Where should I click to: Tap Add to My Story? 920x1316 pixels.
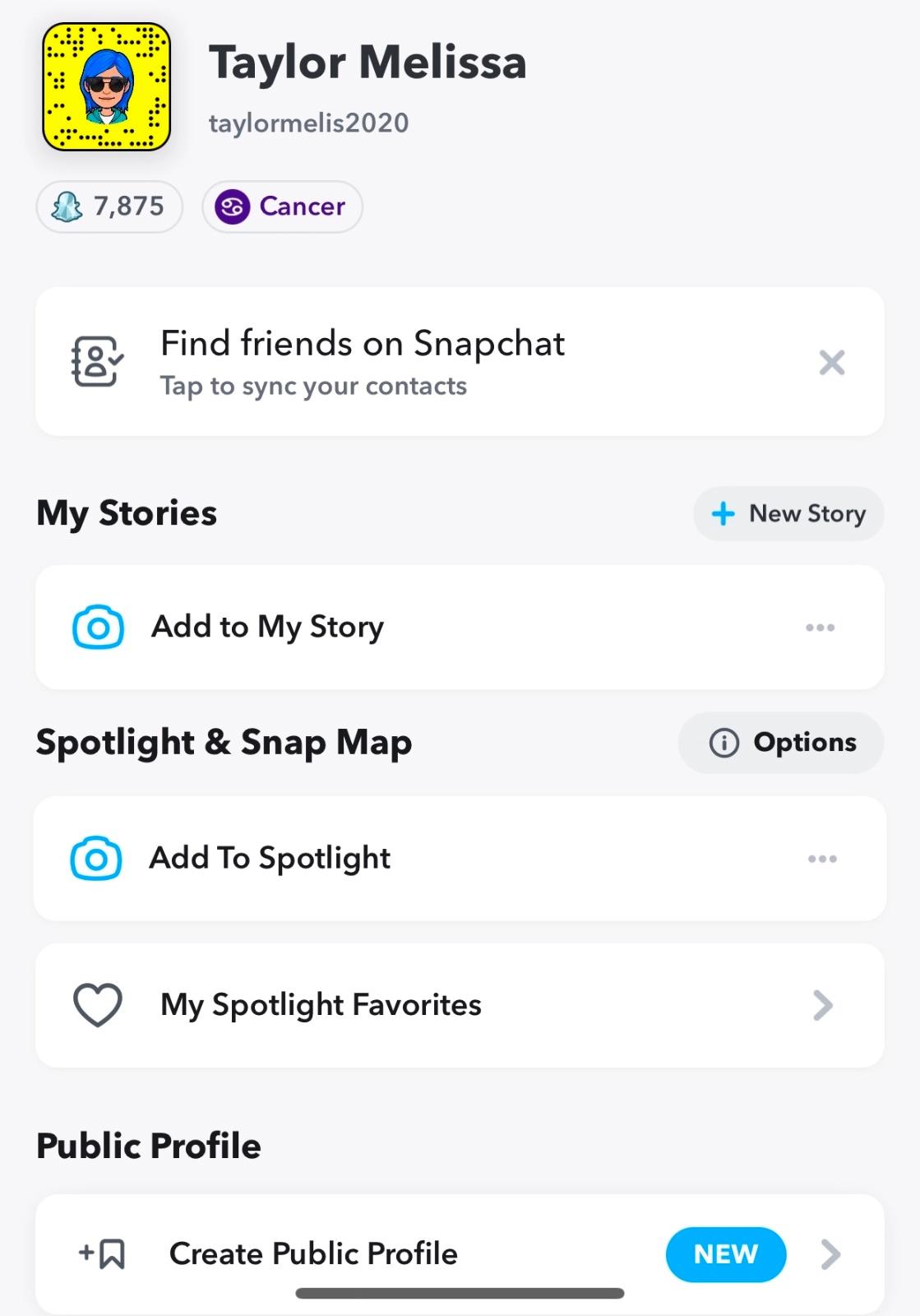[267, 628]
